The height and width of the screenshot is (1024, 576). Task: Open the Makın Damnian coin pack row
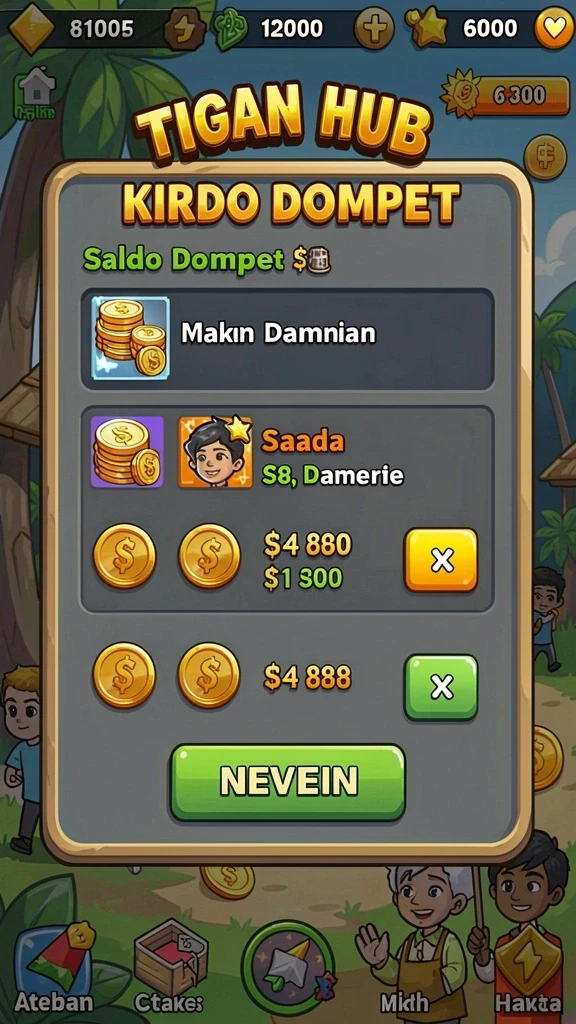click(287, 339)
